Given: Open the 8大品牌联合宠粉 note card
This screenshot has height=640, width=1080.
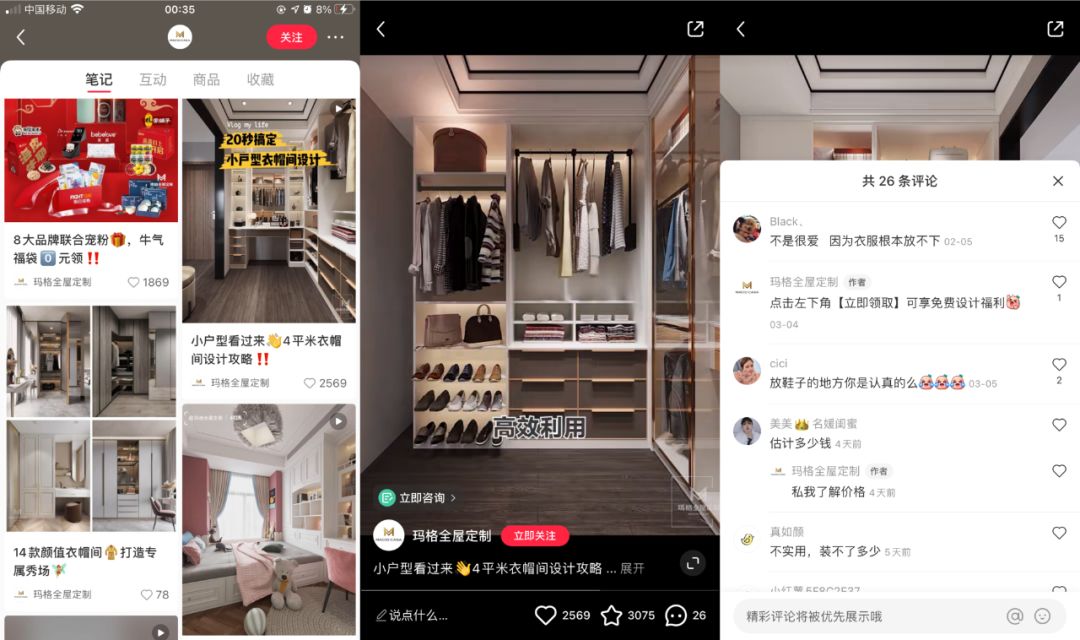Looking at the screenshot, I should pyautogui.click(x=91, y=190).
